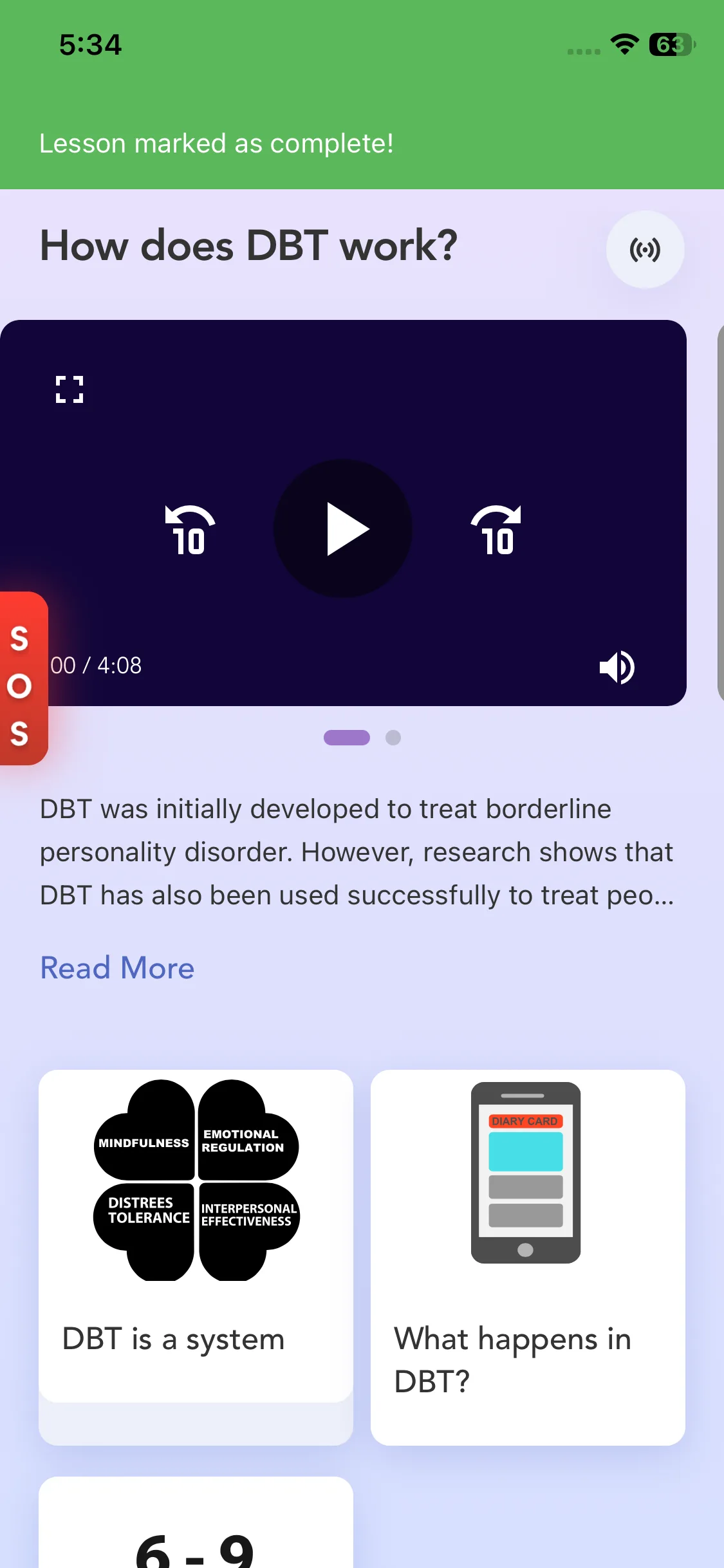Open the 6 - 9 card
The width and height of the screenshot is (724, 1568).
(x=196, y=1532)
